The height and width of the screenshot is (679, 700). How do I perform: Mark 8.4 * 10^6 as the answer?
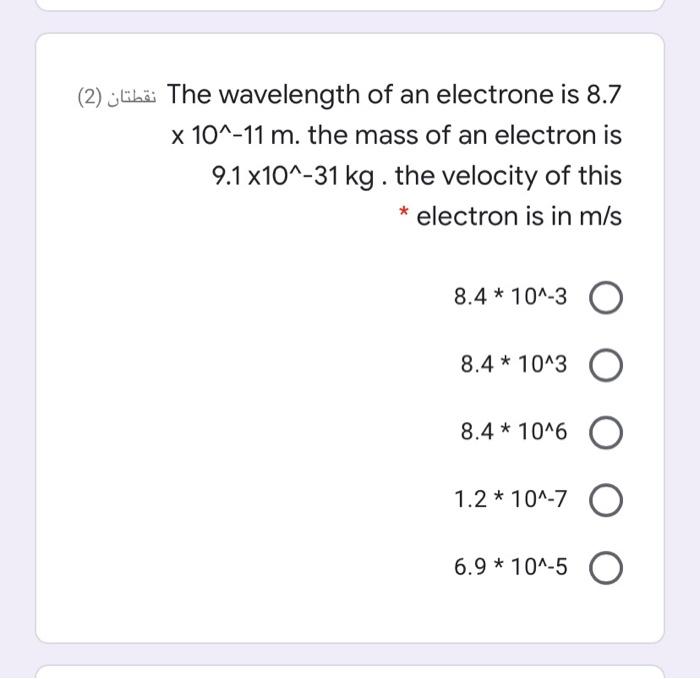pos(609,433)
